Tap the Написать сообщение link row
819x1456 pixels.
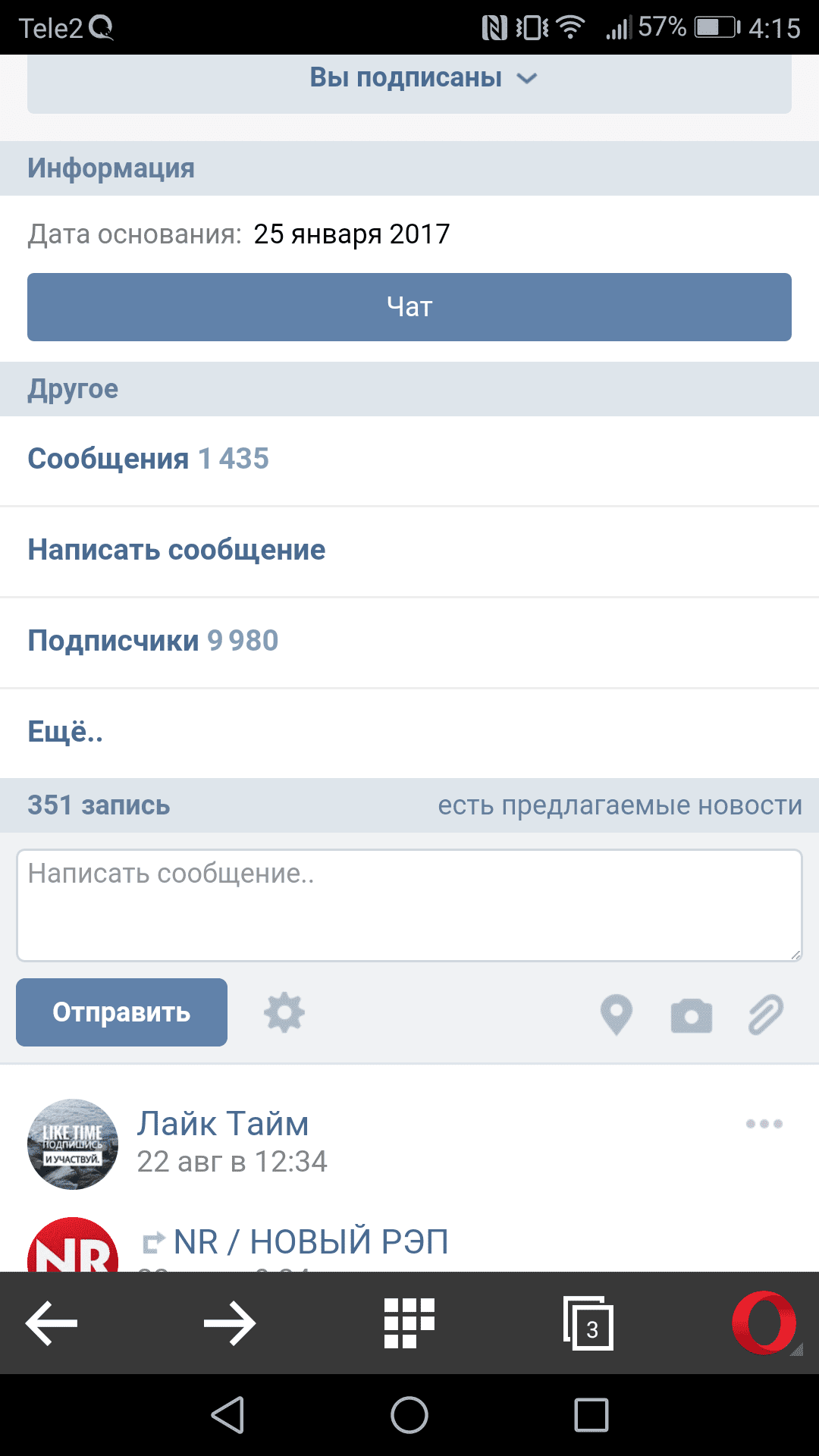(177, 550)
